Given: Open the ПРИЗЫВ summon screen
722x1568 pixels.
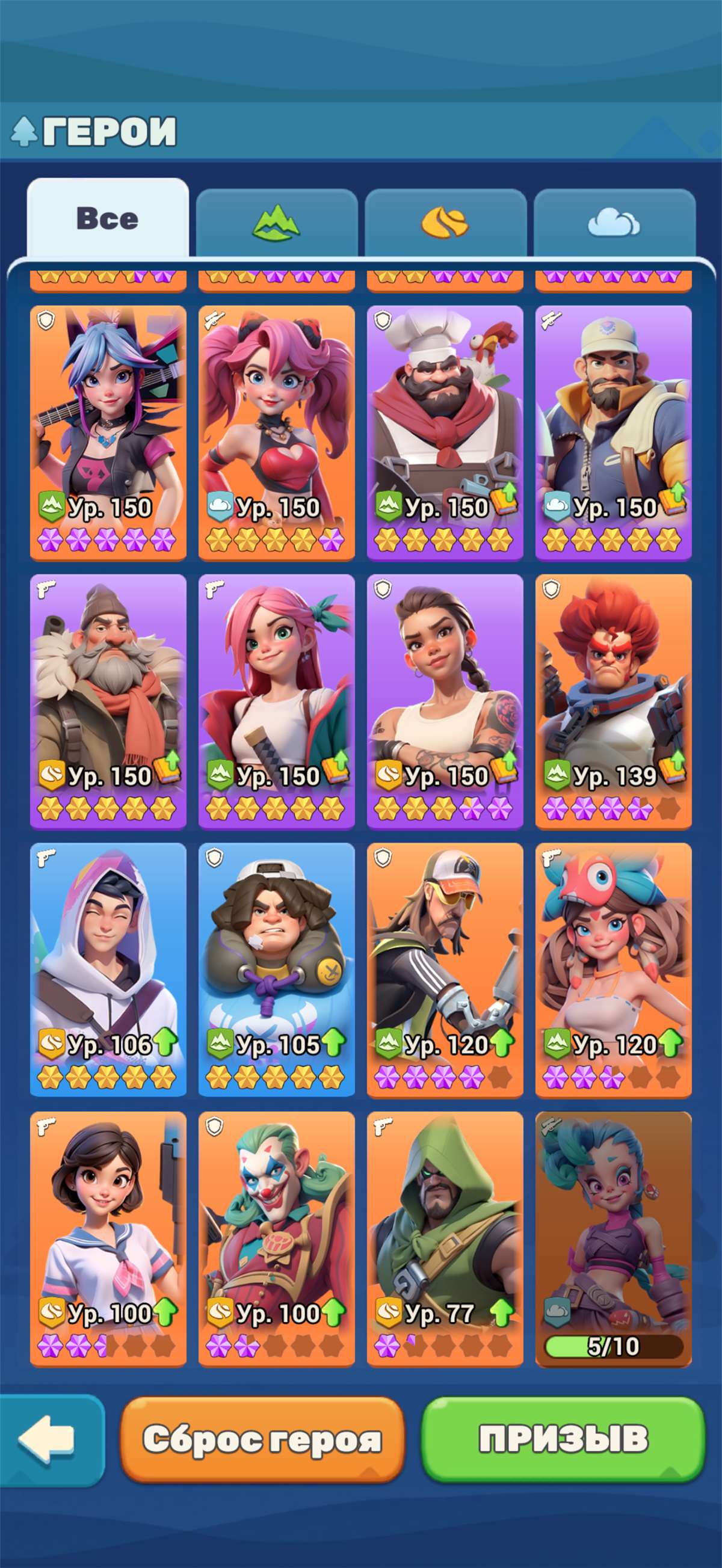Looking at the screenshot, I should pyautogui.click(x=563, y=1438).
